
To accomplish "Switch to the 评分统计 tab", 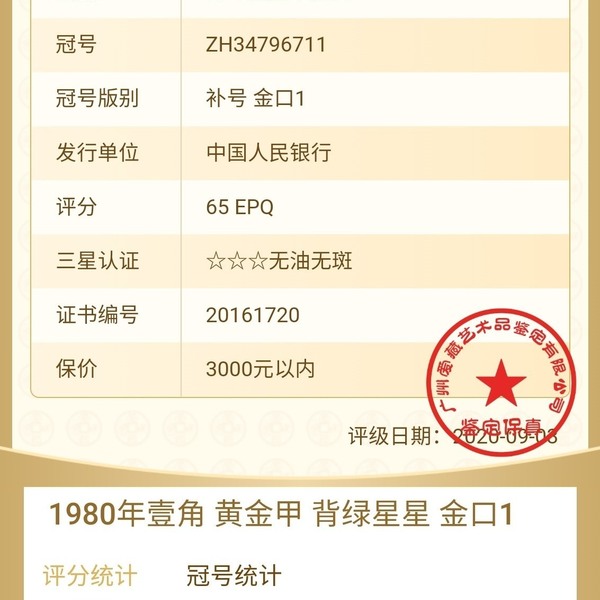I will pos(89,576).
